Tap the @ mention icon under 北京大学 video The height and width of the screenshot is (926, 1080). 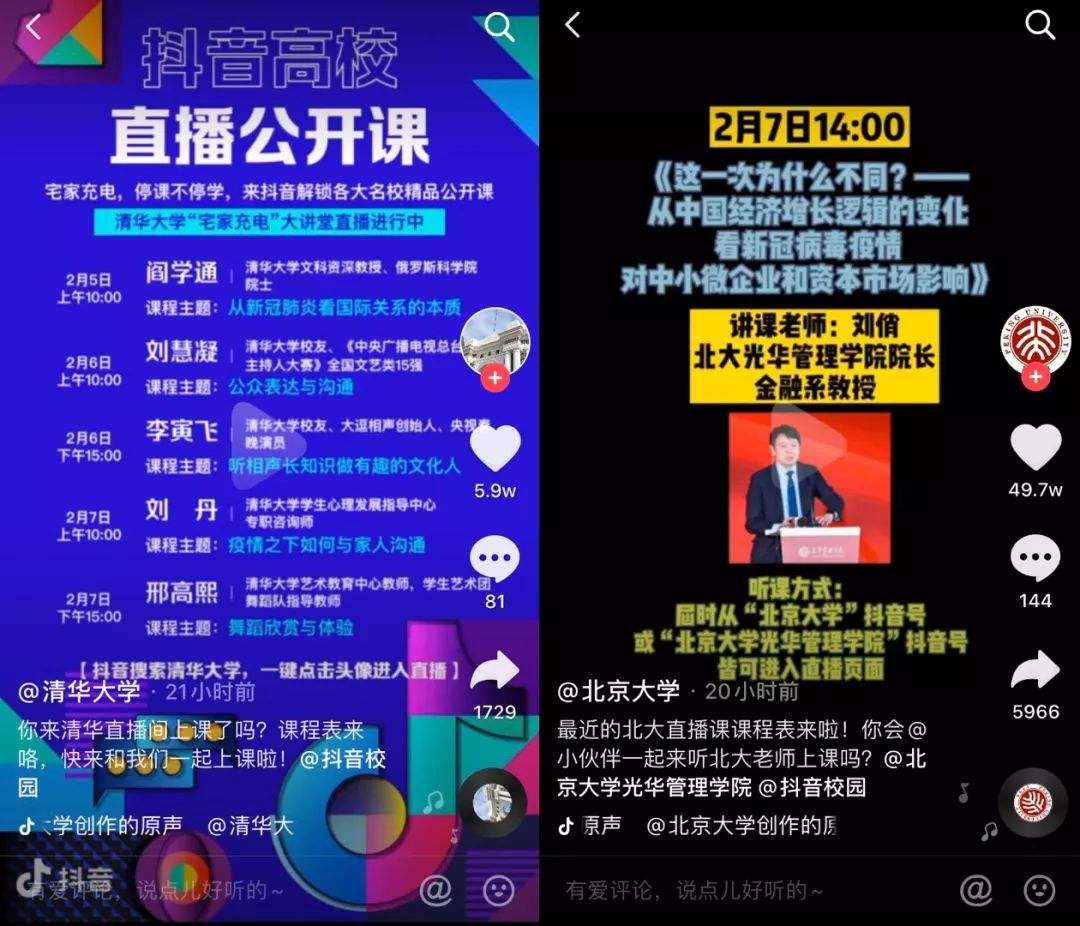pyautogui.click(x=975, y=889)
